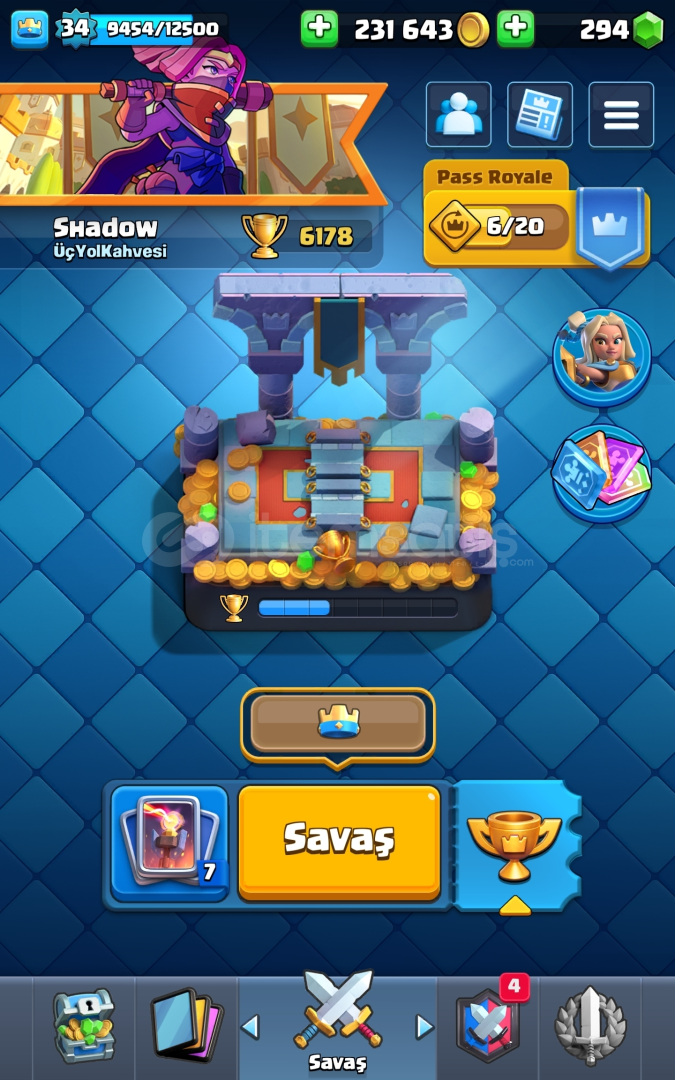Open the trophy game mode selector
The width and height of the screenshot is (675, 1080).
click(x=515, y=846)
